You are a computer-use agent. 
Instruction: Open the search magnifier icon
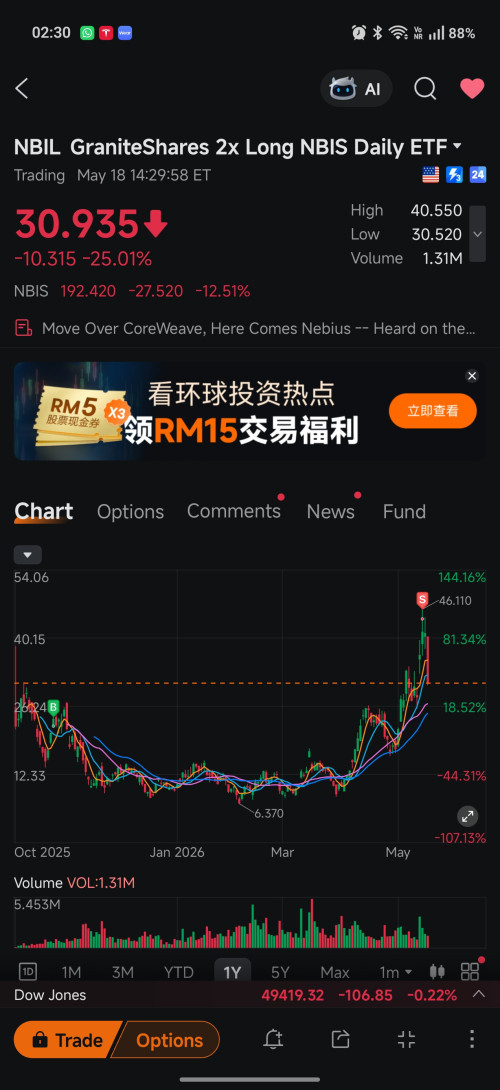coord(425,88)
